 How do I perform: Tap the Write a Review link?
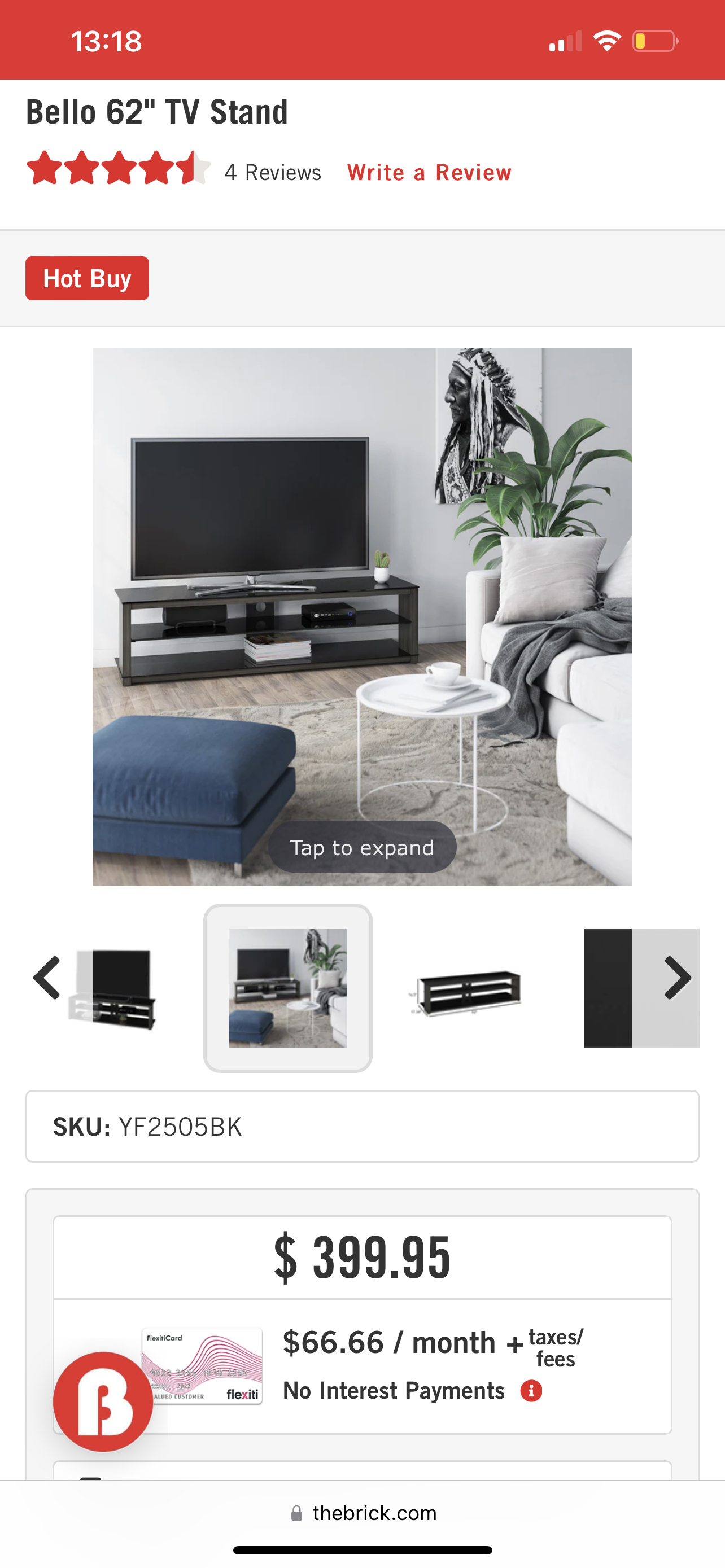coord(429,172)
